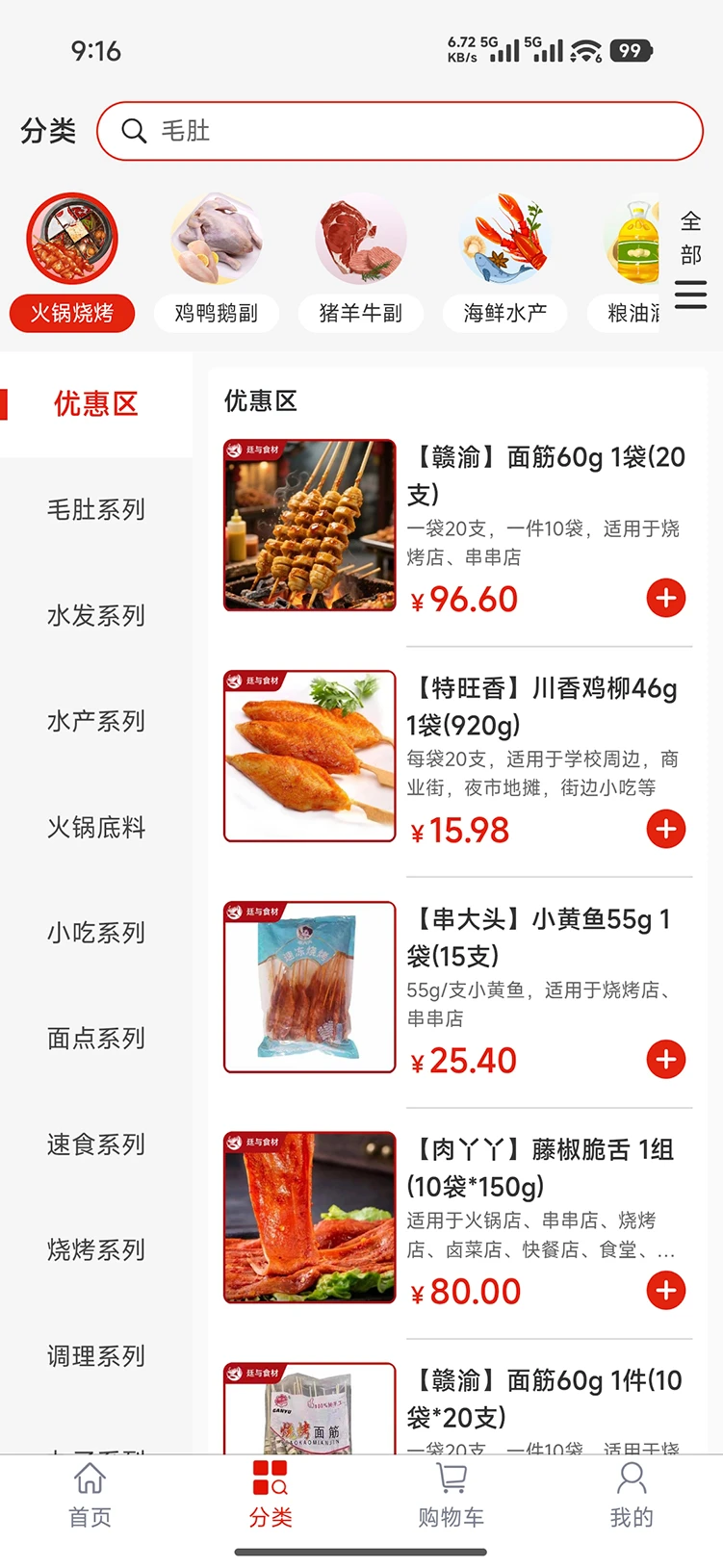The width and height of the screenshot is (723, 1568).
Task: Open the shopping cart 购物车
Action: point(451,1497)
